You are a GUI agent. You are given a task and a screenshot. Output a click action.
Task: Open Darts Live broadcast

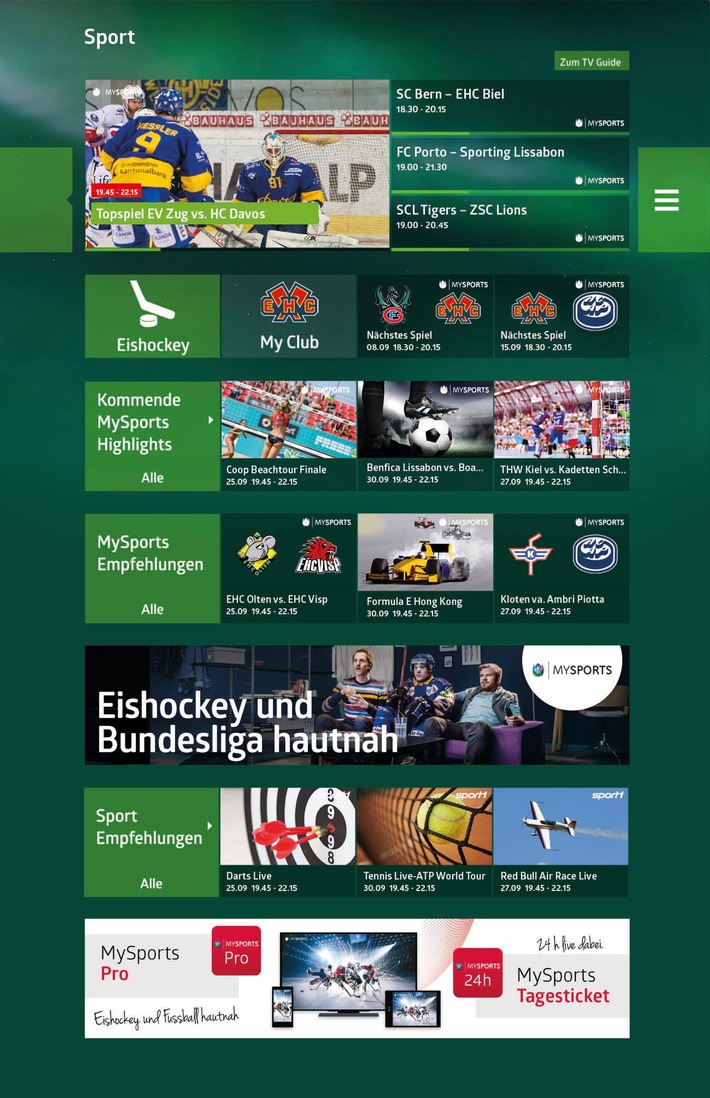click(289, 841)
